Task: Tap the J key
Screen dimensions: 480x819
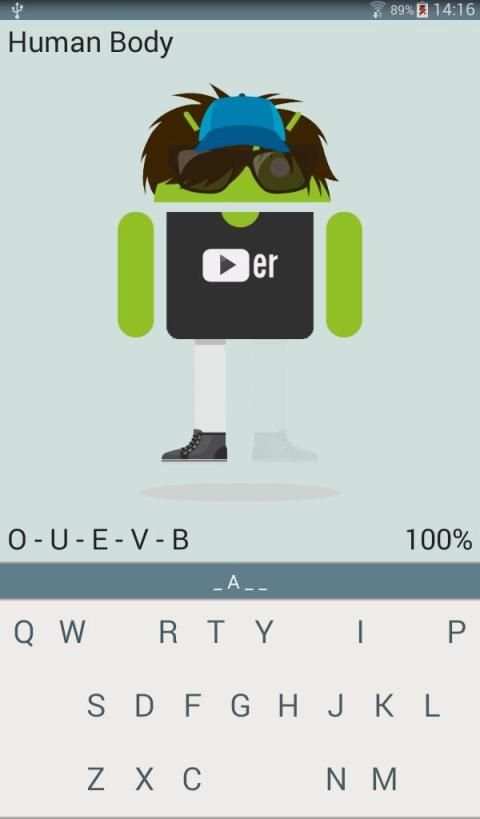Action: [335, 706]
